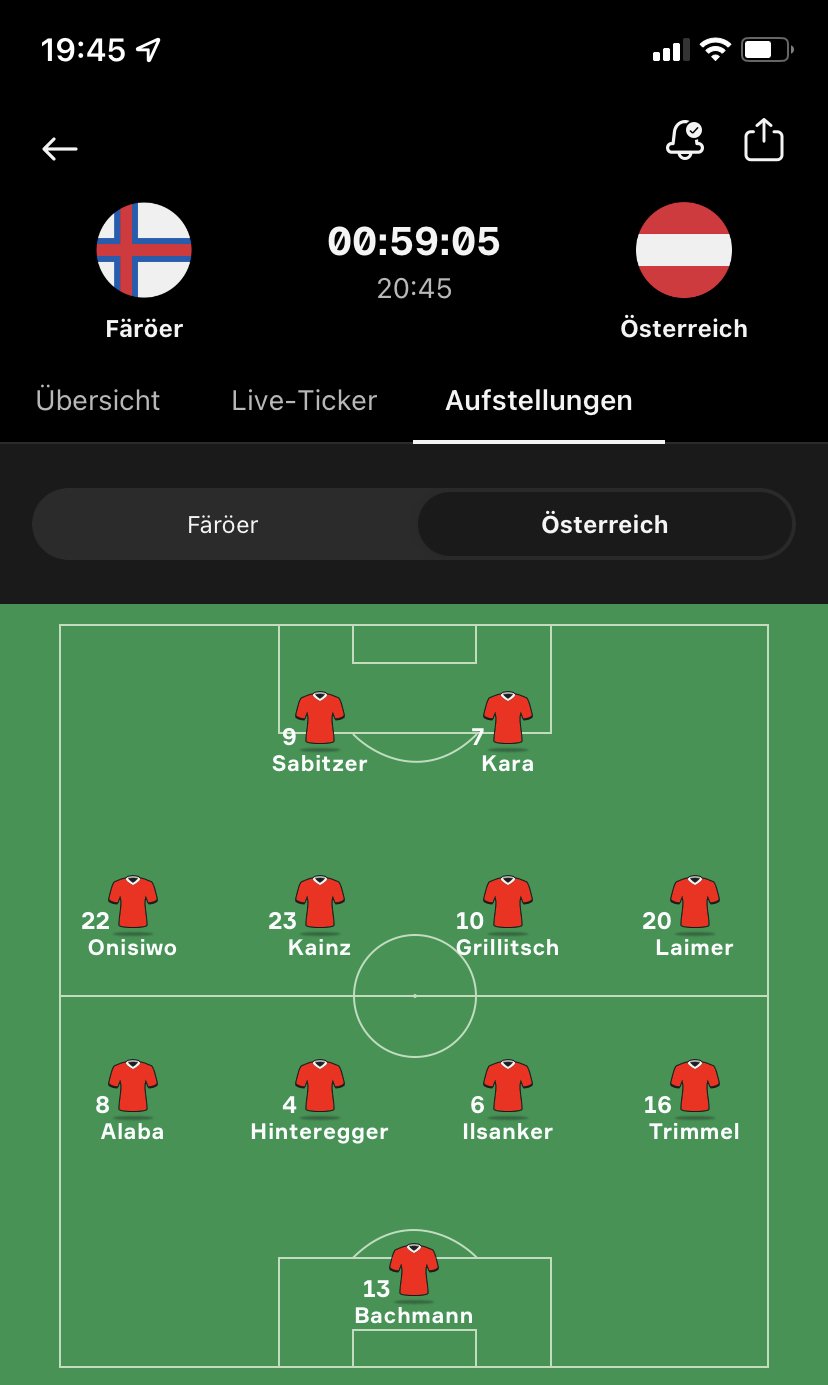The height and width of the screenshot is (1385, 828).
Task: Select the Österreich lineup segment
Action: [605, 524]
